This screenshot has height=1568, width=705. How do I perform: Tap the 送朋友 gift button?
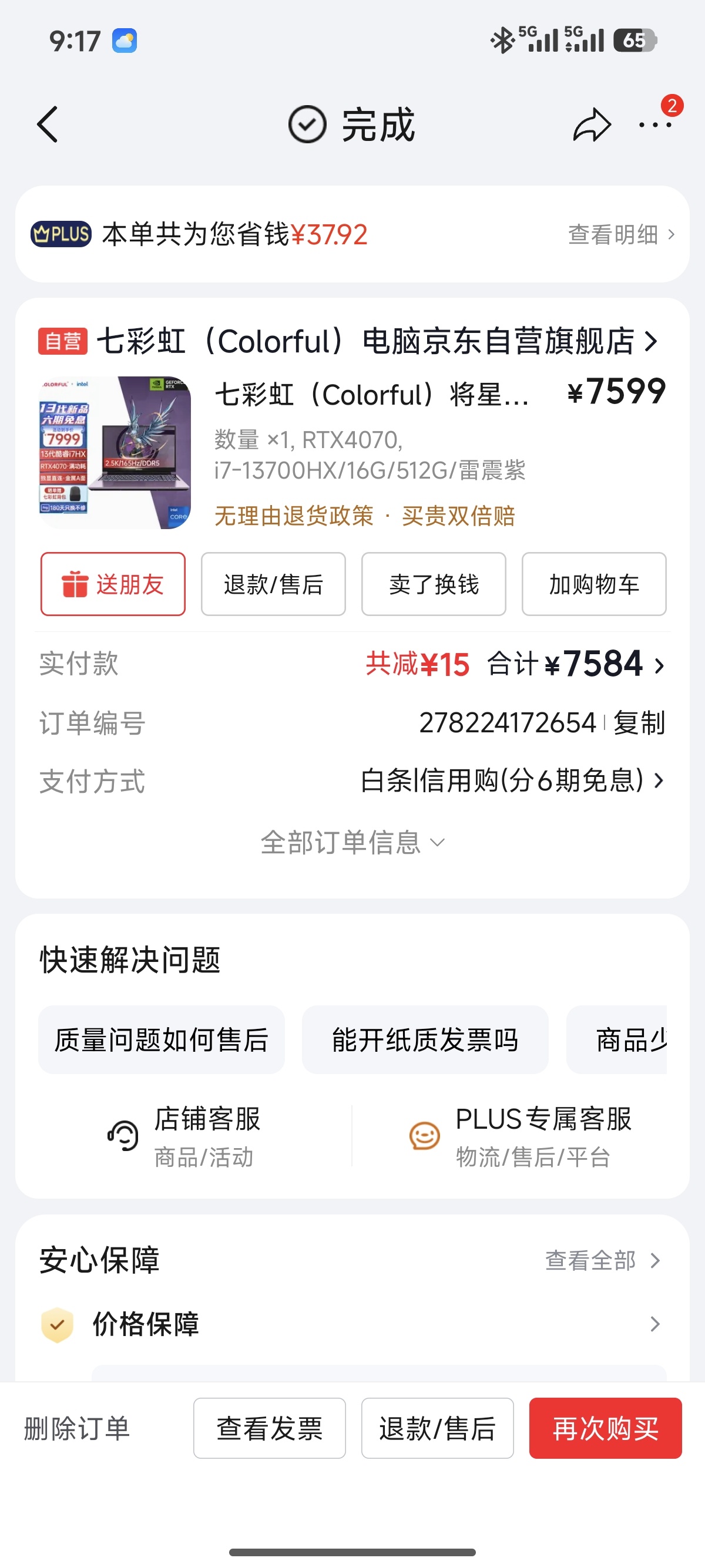pyautogui.click(x=113, y=584)
